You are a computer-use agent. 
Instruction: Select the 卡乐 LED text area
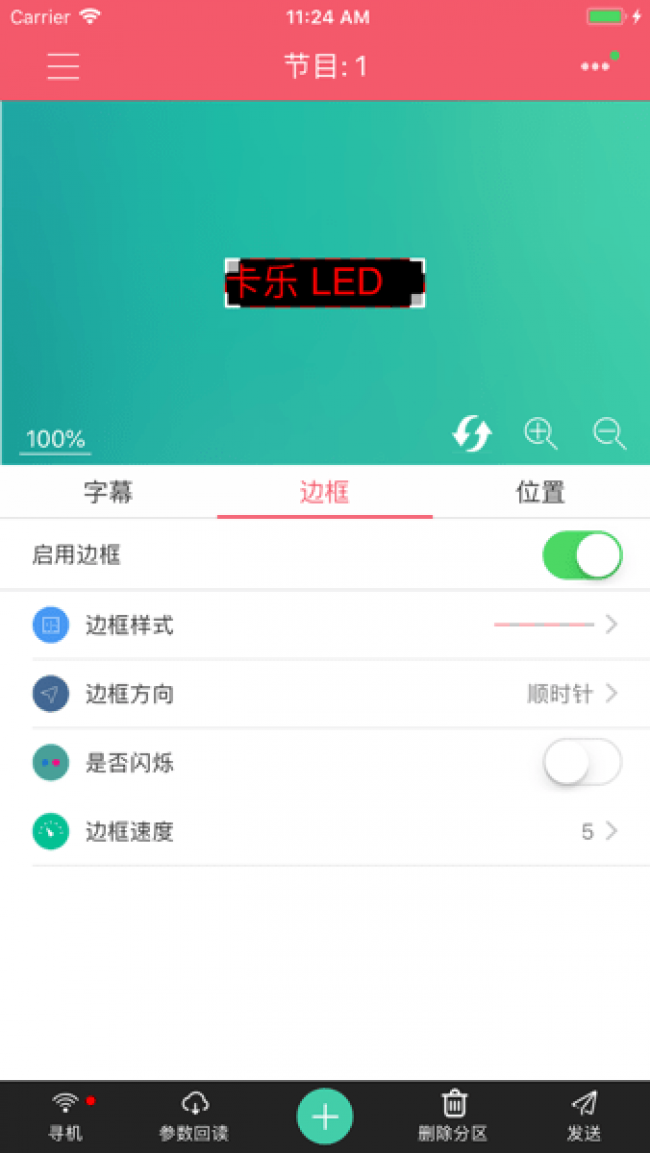pyautogui.click(x=324, y=283)
